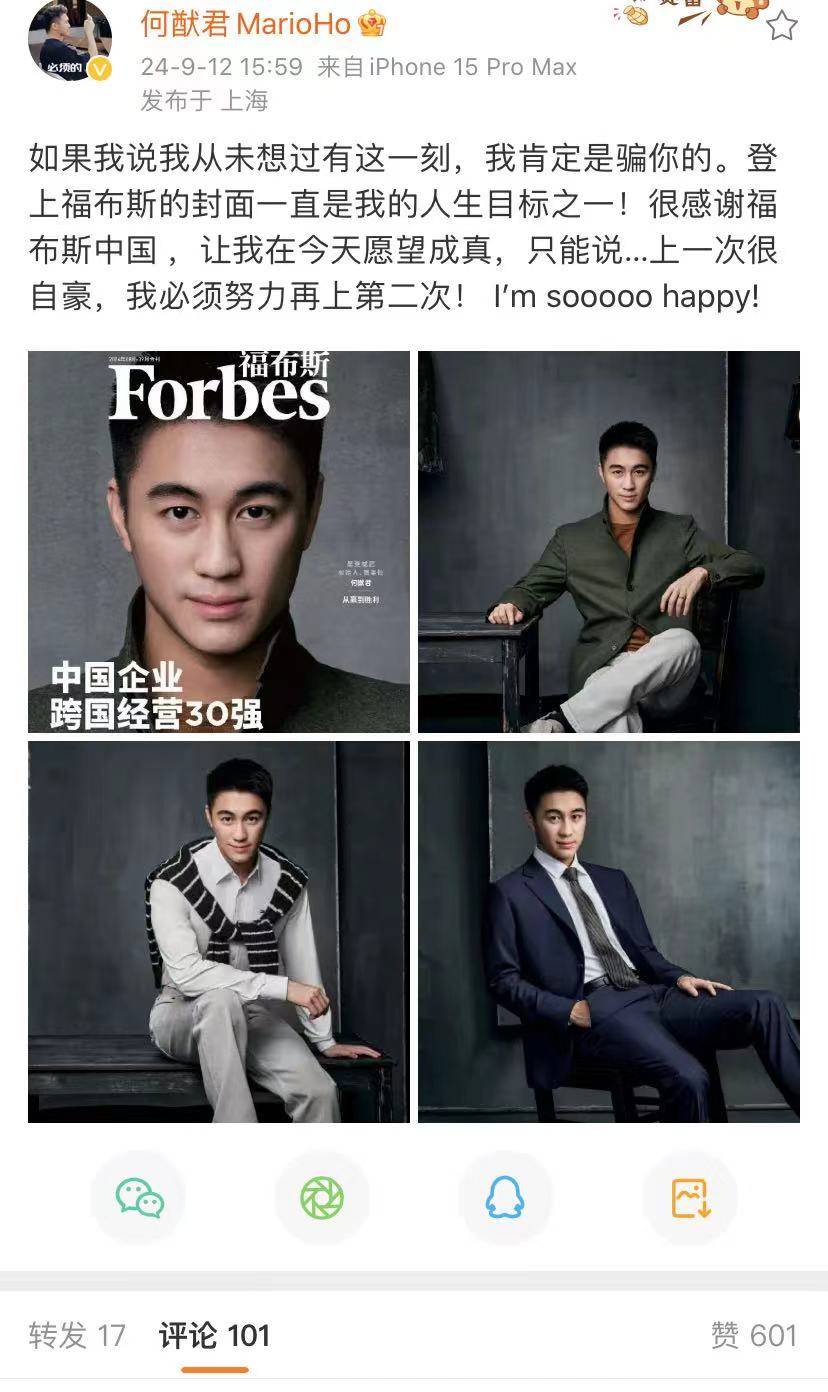Share the post to QQ

(x=505, y=1198)
